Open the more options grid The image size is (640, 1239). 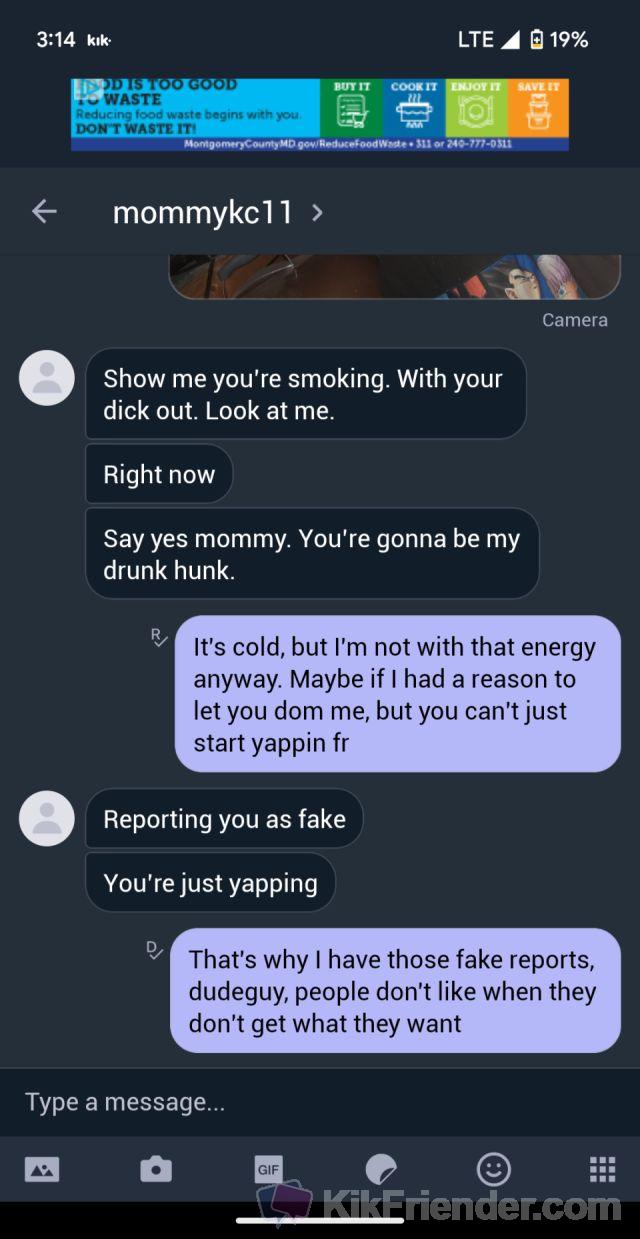602,1169
